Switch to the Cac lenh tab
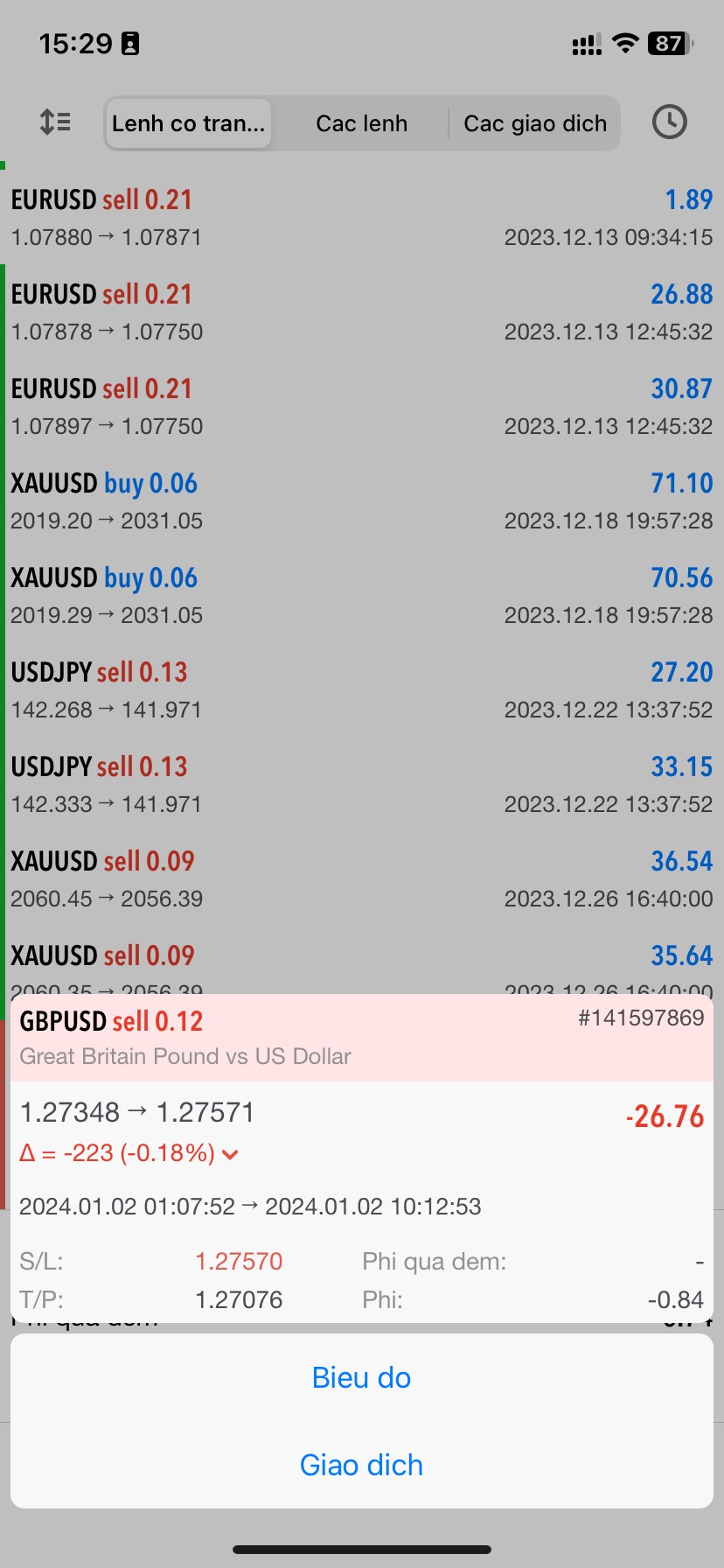724x1568 pixels. pyautogui.click(x=361, y=123)
